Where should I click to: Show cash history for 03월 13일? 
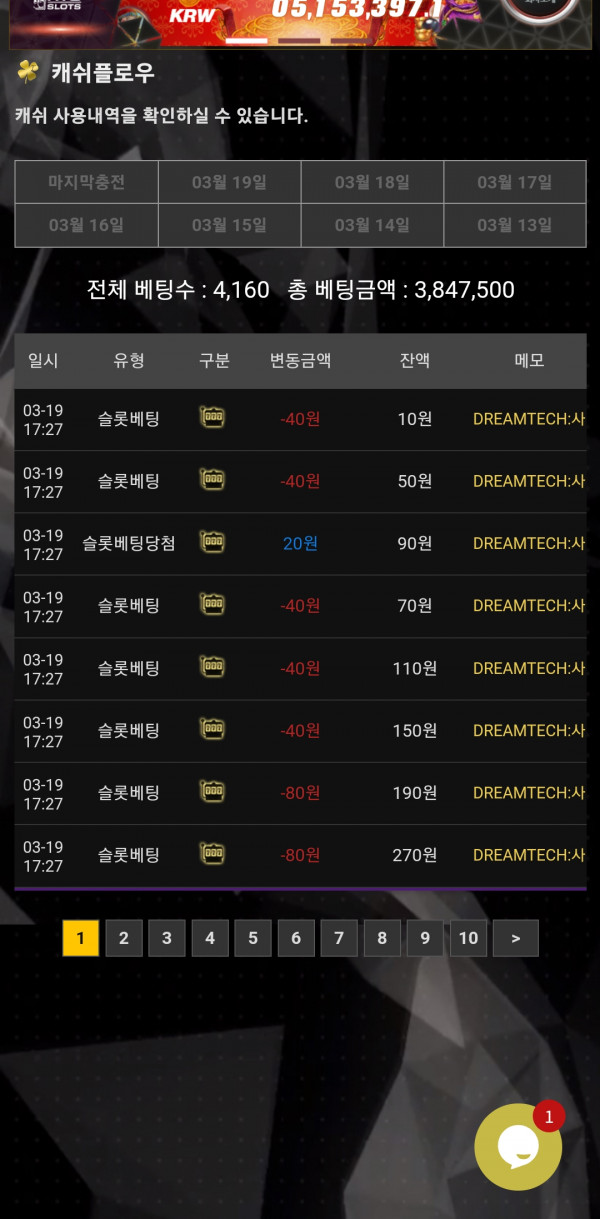514,225
